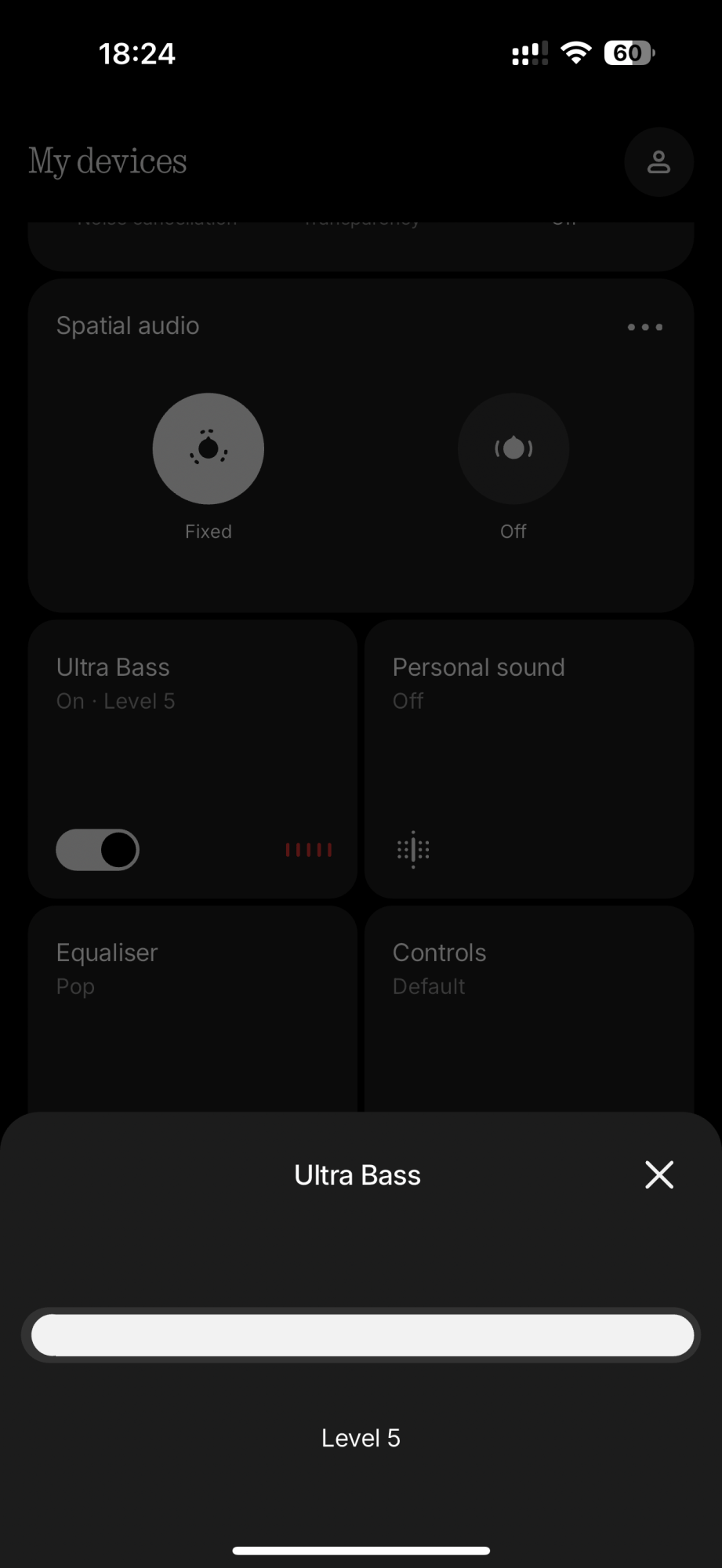Open the Controls card
Screen dimensions: 722x1568
(528, 1007)
